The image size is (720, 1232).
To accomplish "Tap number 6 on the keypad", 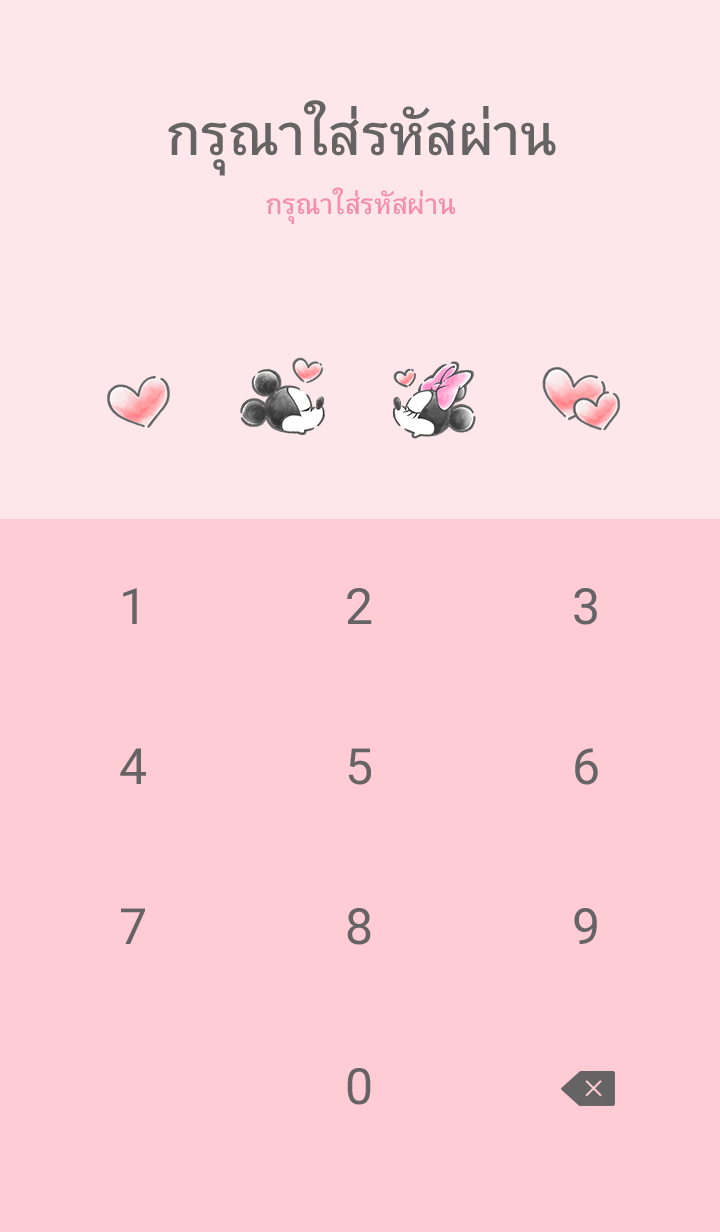I will (586, 767).
